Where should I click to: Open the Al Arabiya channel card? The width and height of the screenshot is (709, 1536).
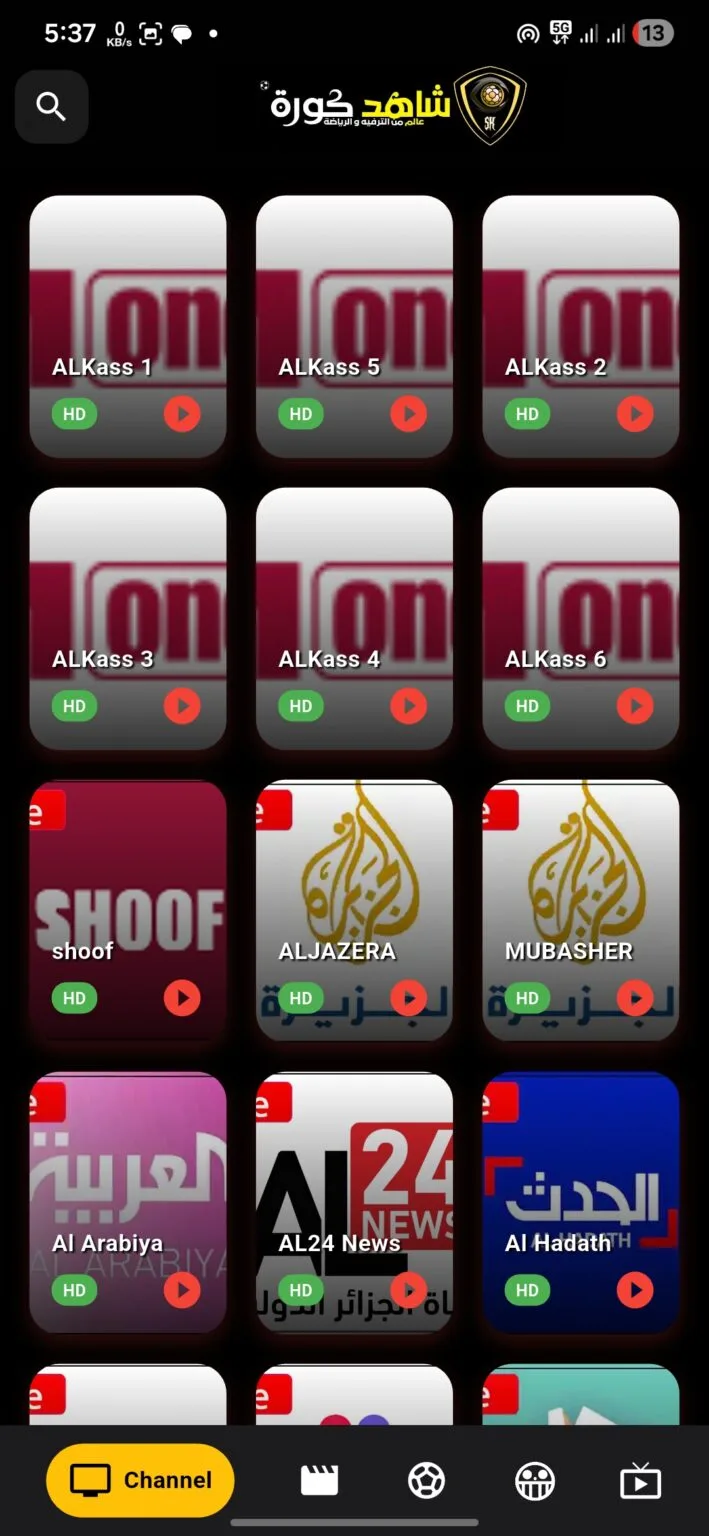[128, 1202]
